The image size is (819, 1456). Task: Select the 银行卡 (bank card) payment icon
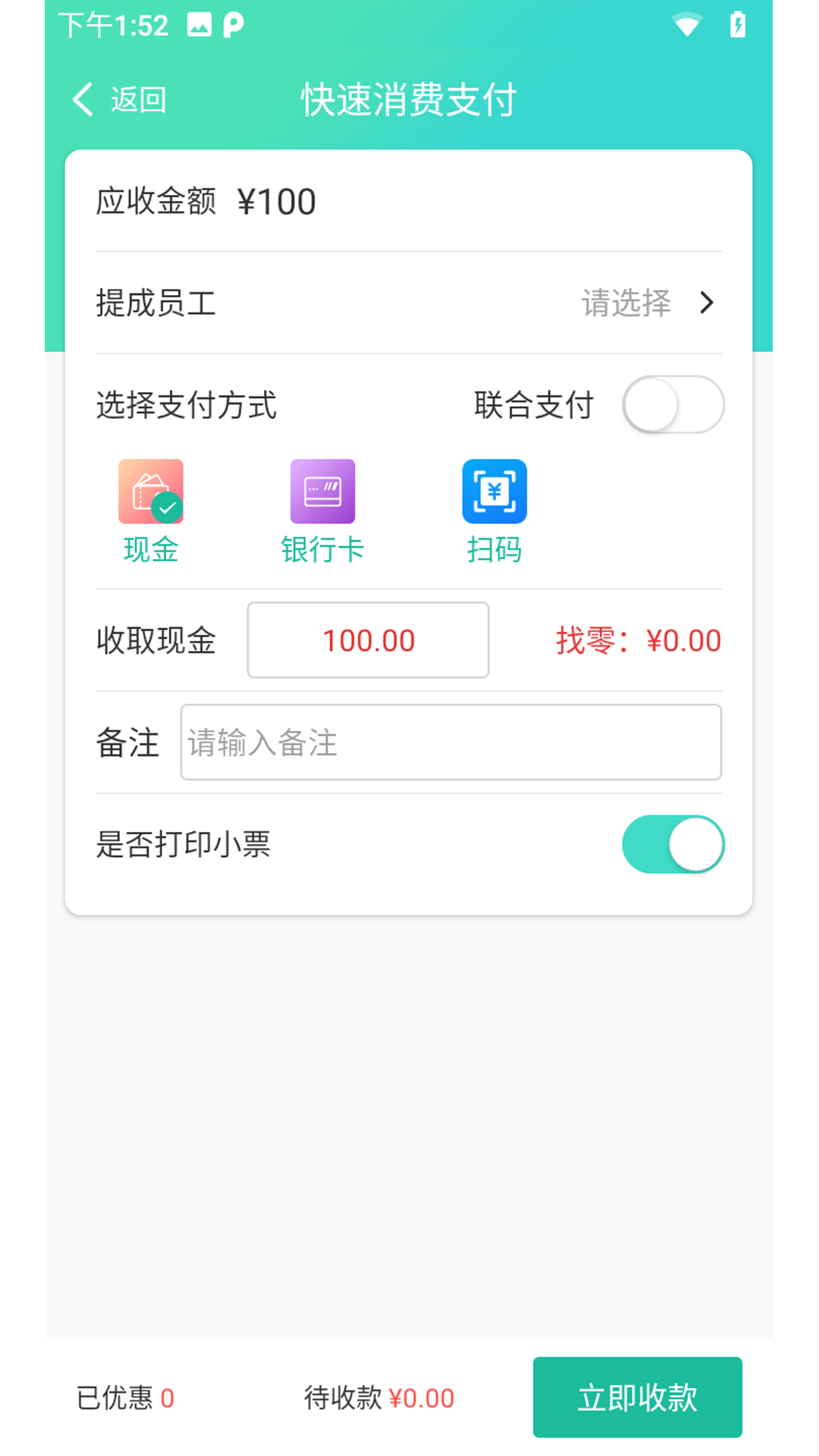(322, 491)
